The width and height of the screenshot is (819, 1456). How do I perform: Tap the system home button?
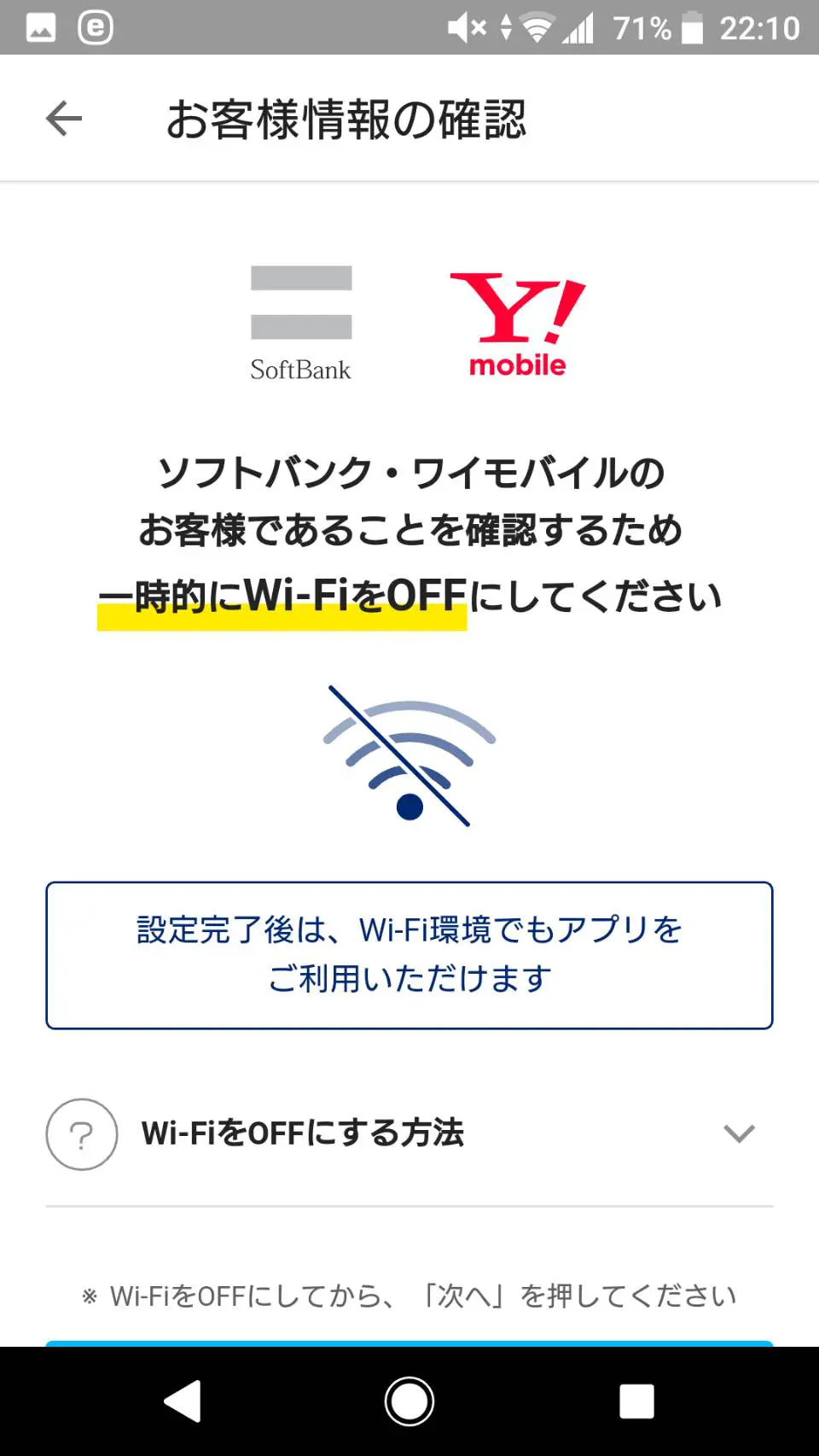pos(409,1401)
